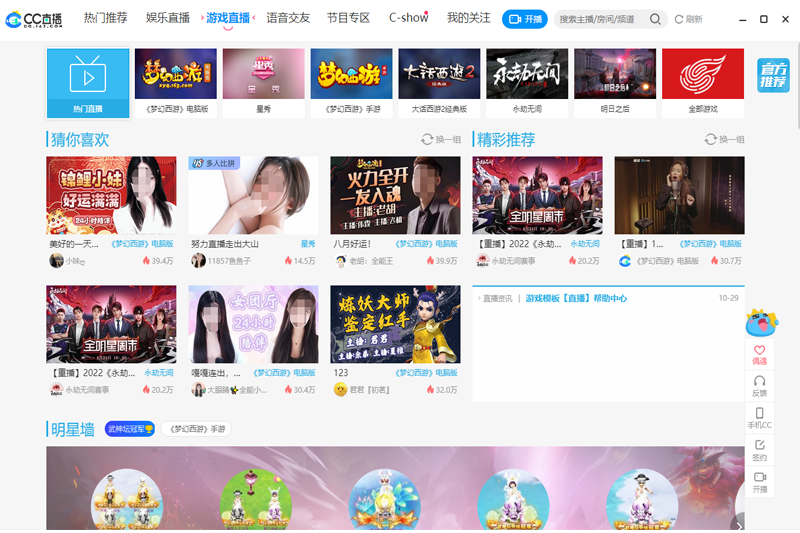Viewport: 800px width, 533px height.
Task: Open the 我的关注 tab
Action: point(468,18)
